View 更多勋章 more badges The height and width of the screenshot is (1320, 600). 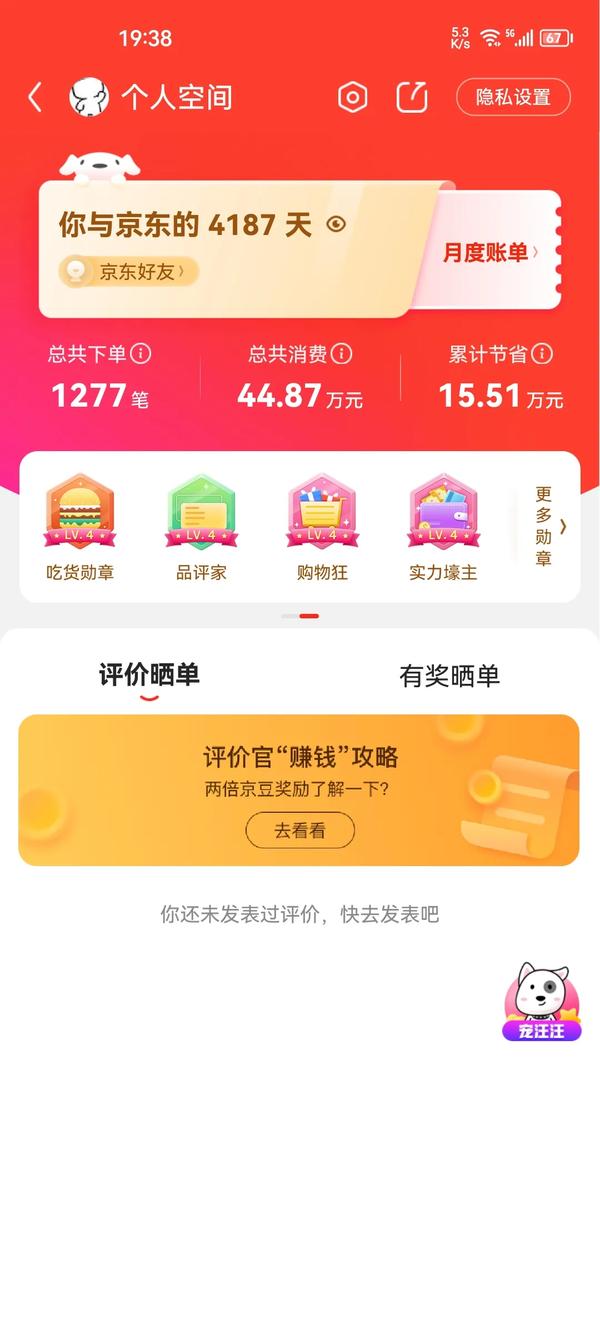click(x=550, y=526)
